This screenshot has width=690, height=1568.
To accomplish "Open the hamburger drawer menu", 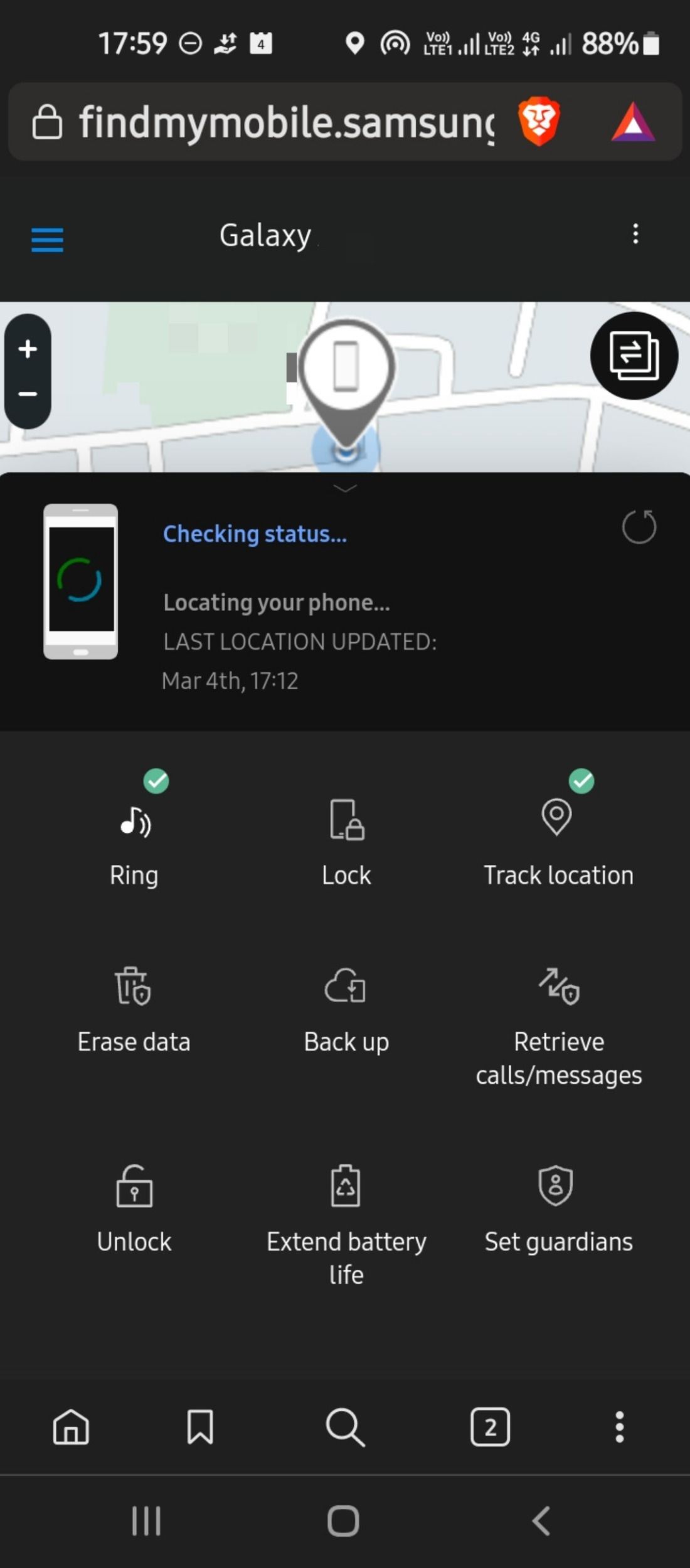I will 47,240.
